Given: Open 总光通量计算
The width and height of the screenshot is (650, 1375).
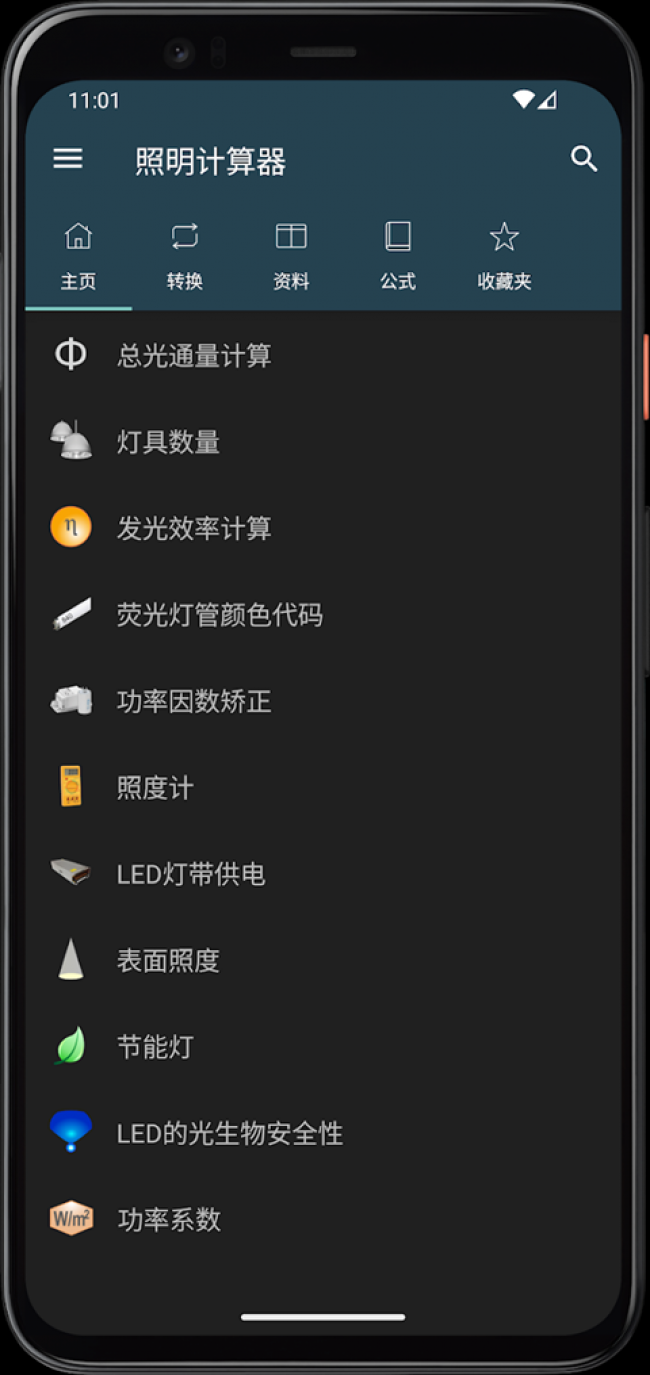Looking at the screenshot, I should click(194, 356).
